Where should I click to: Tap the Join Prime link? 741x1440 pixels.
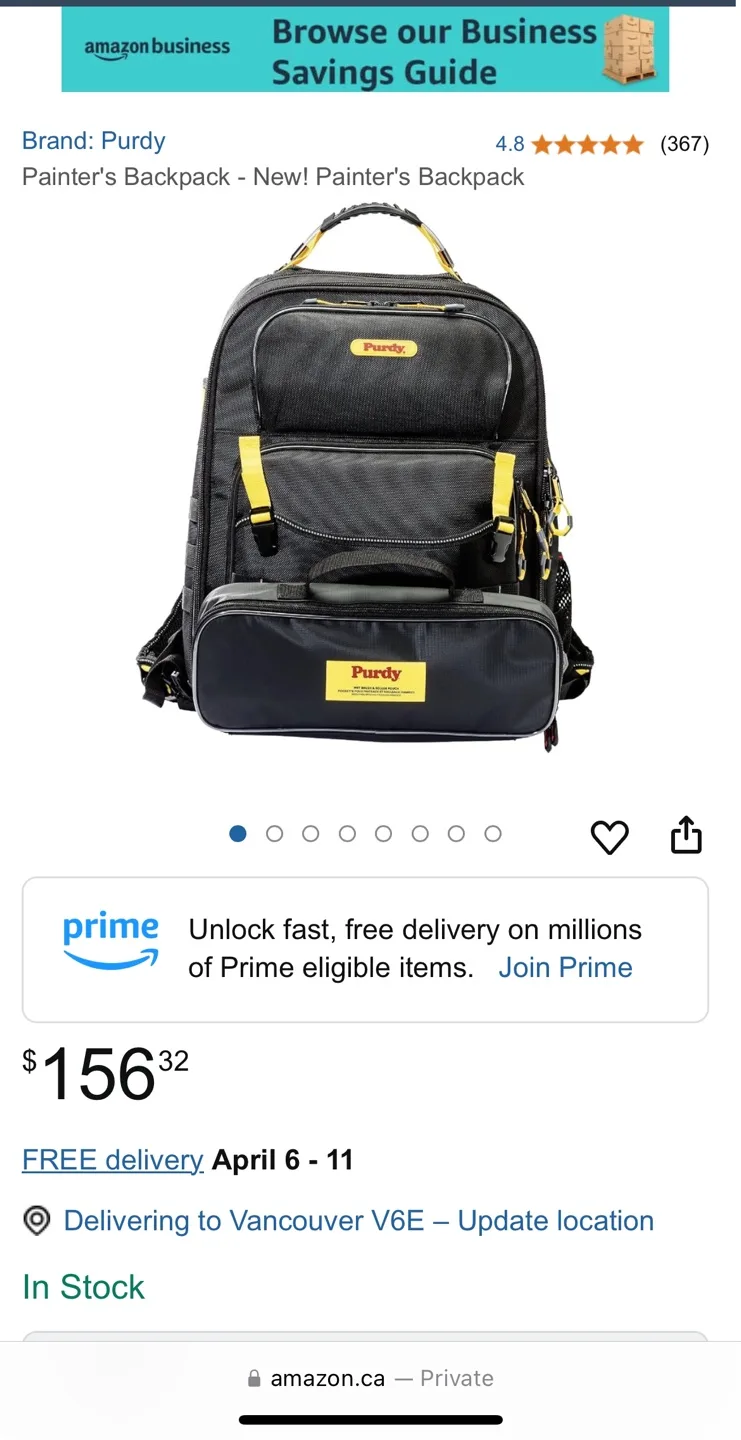pyautogui.click(x=565, y=968)
